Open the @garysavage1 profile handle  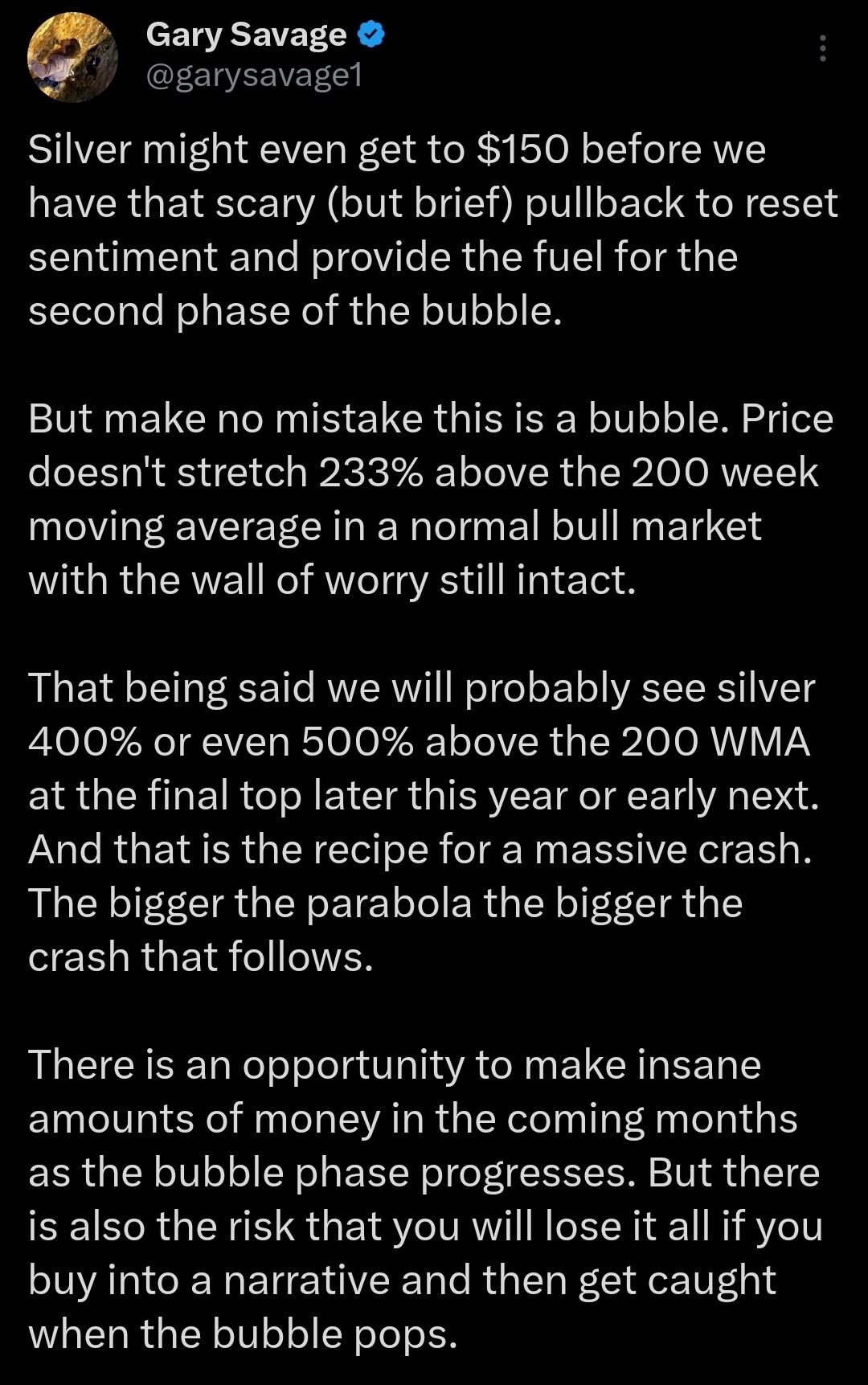click(254, 76)
